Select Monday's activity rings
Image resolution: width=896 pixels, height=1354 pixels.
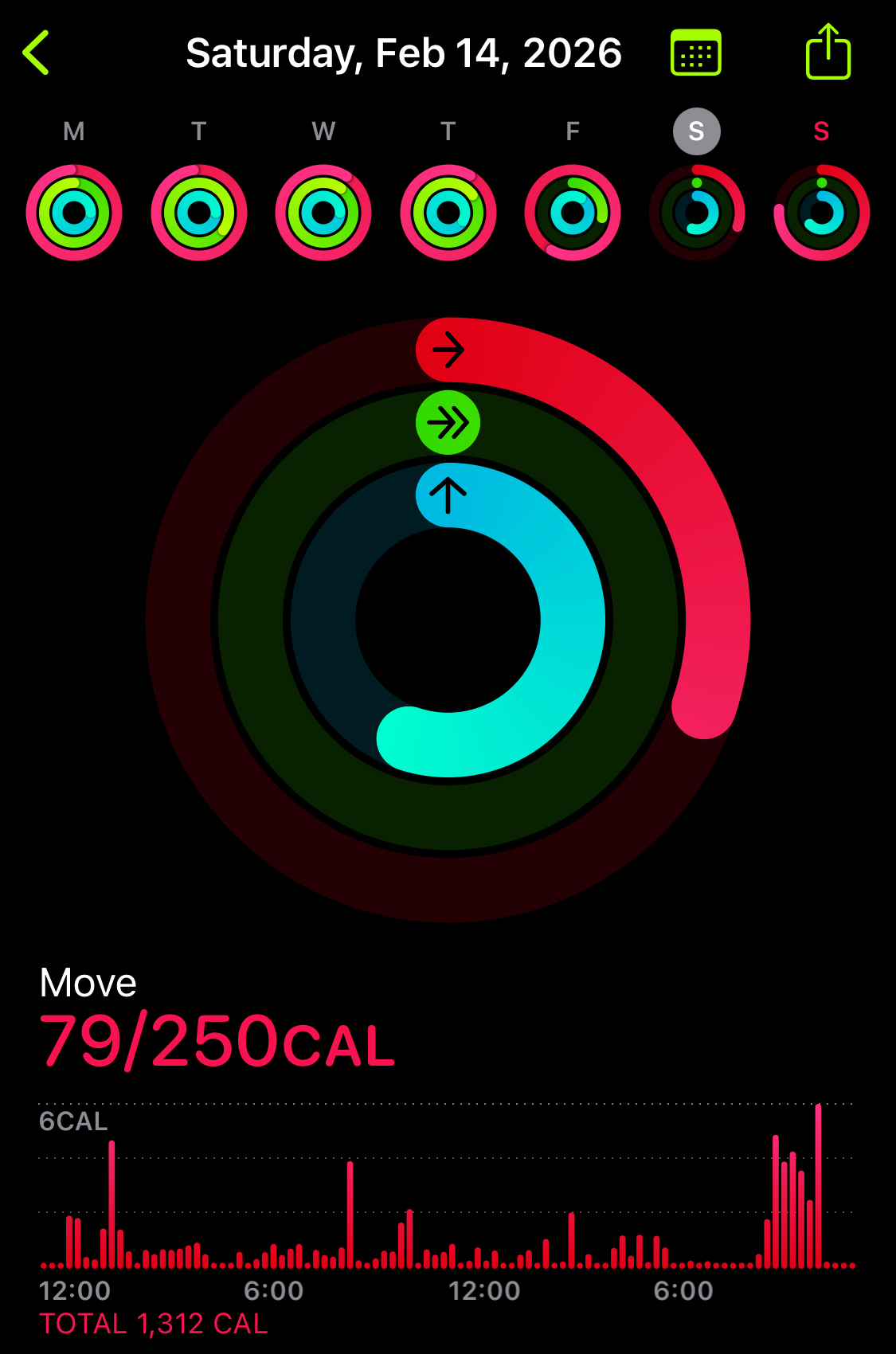(x=74, y=212)
